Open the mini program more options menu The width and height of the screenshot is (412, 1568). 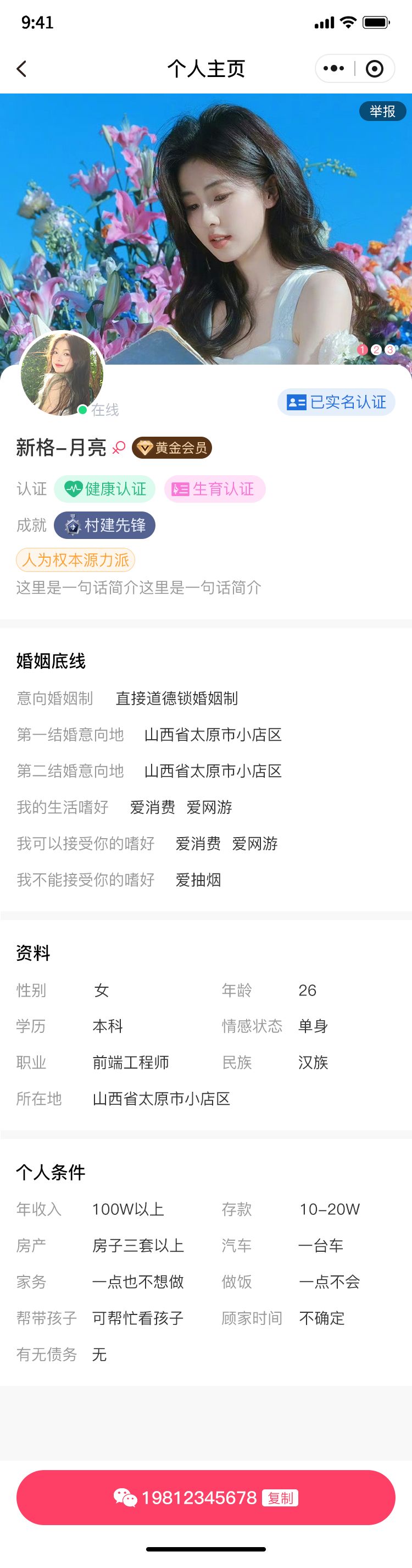[x=333, y=69]
